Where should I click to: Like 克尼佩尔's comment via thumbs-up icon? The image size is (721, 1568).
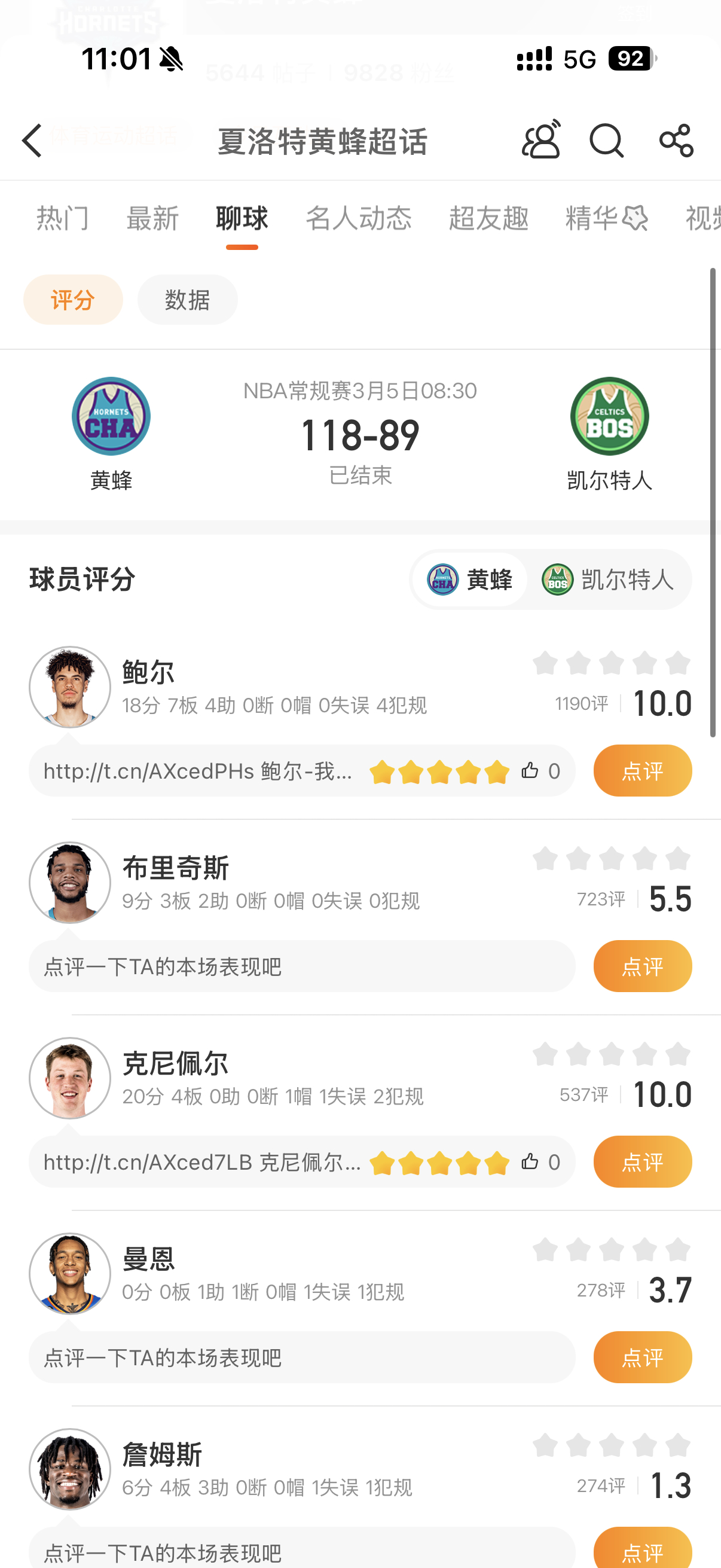(530, 1161)
